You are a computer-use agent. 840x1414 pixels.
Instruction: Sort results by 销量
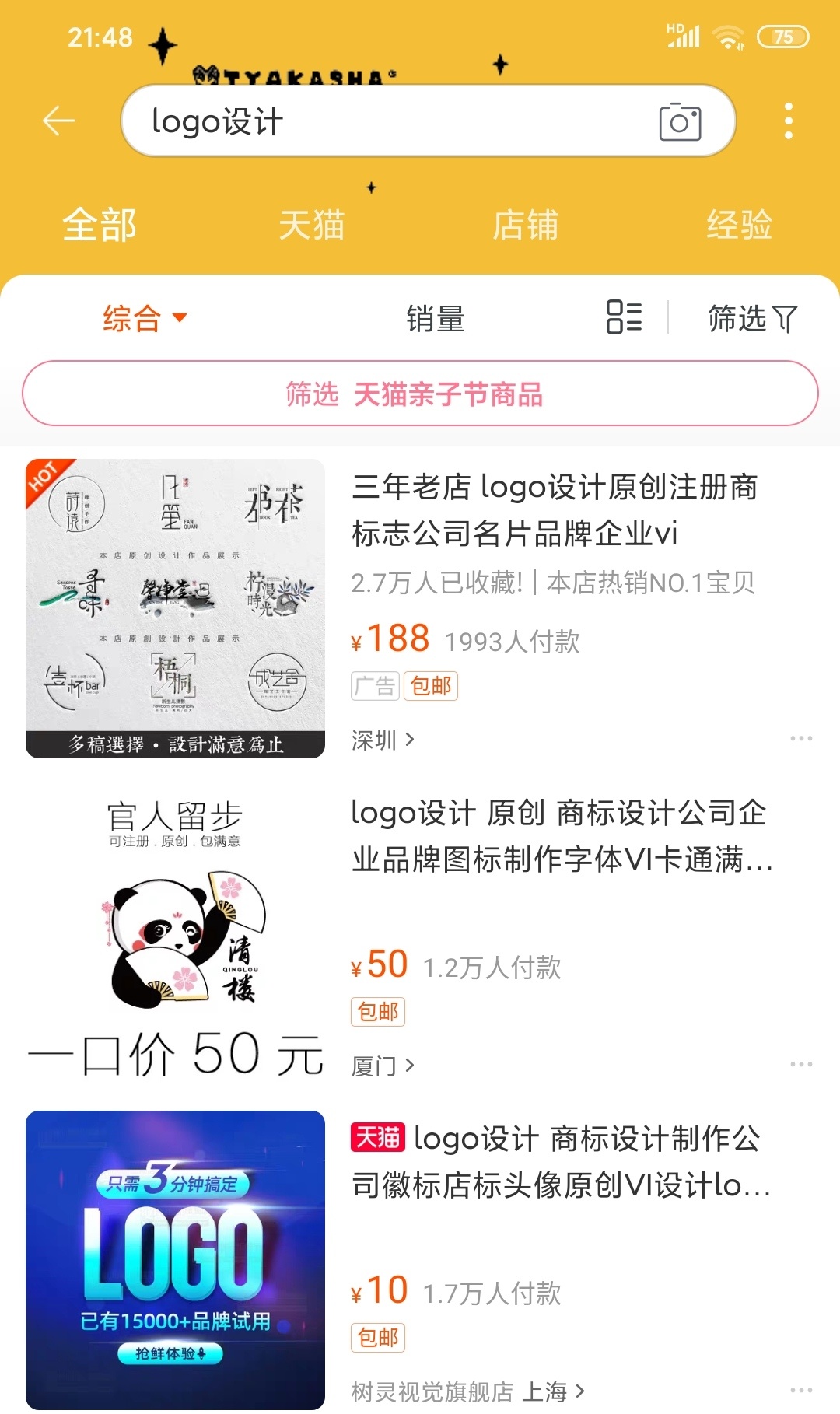point(434,319)
